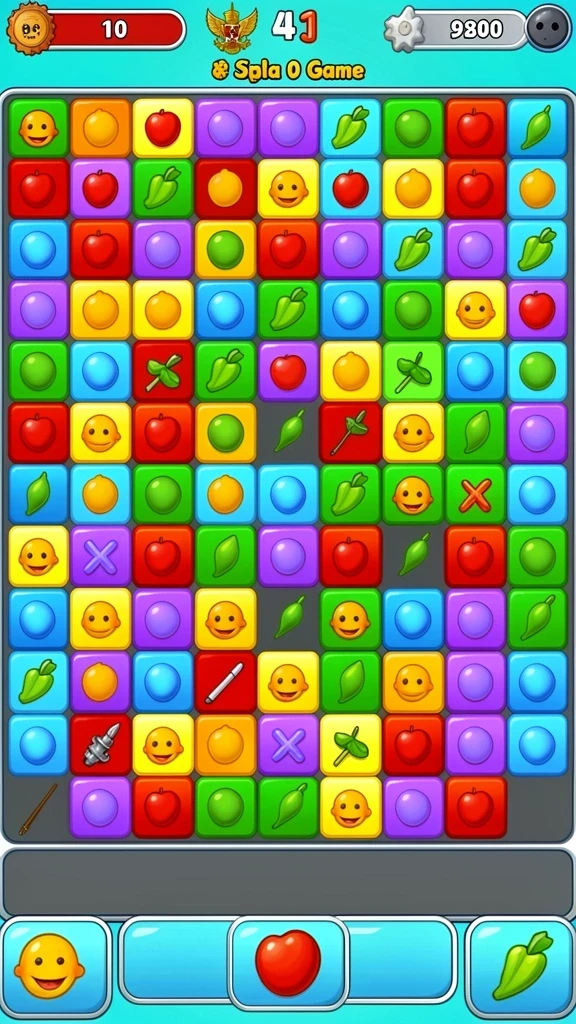
Task: Open settings gear next to 9800 score
Action: pyautogui.click(x=404, y=29)
